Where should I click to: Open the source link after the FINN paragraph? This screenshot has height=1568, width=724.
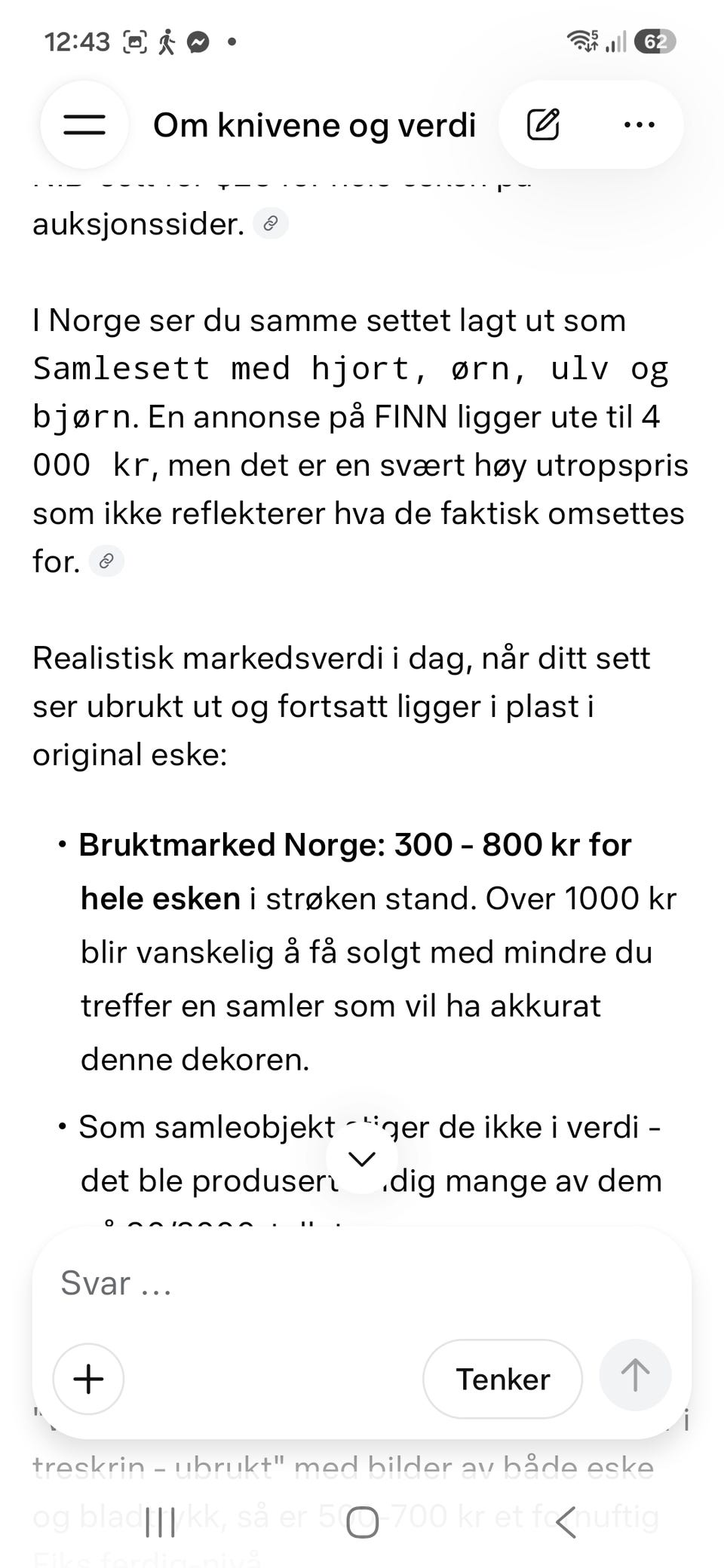pyautogui.click(x=106, y=562)
